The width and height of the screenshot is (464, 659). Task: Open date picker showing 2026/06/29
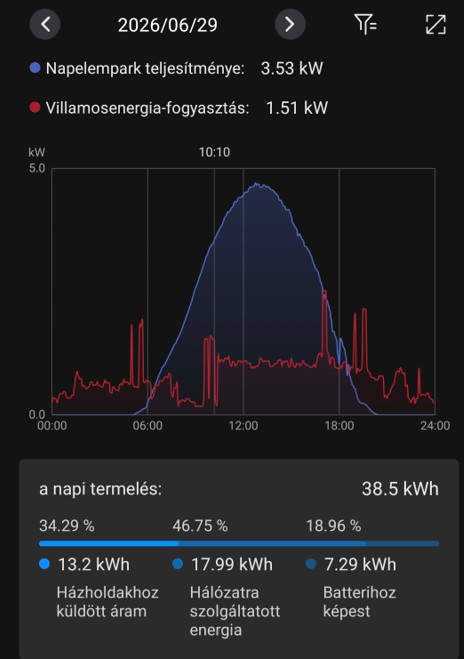coord(168,25)
